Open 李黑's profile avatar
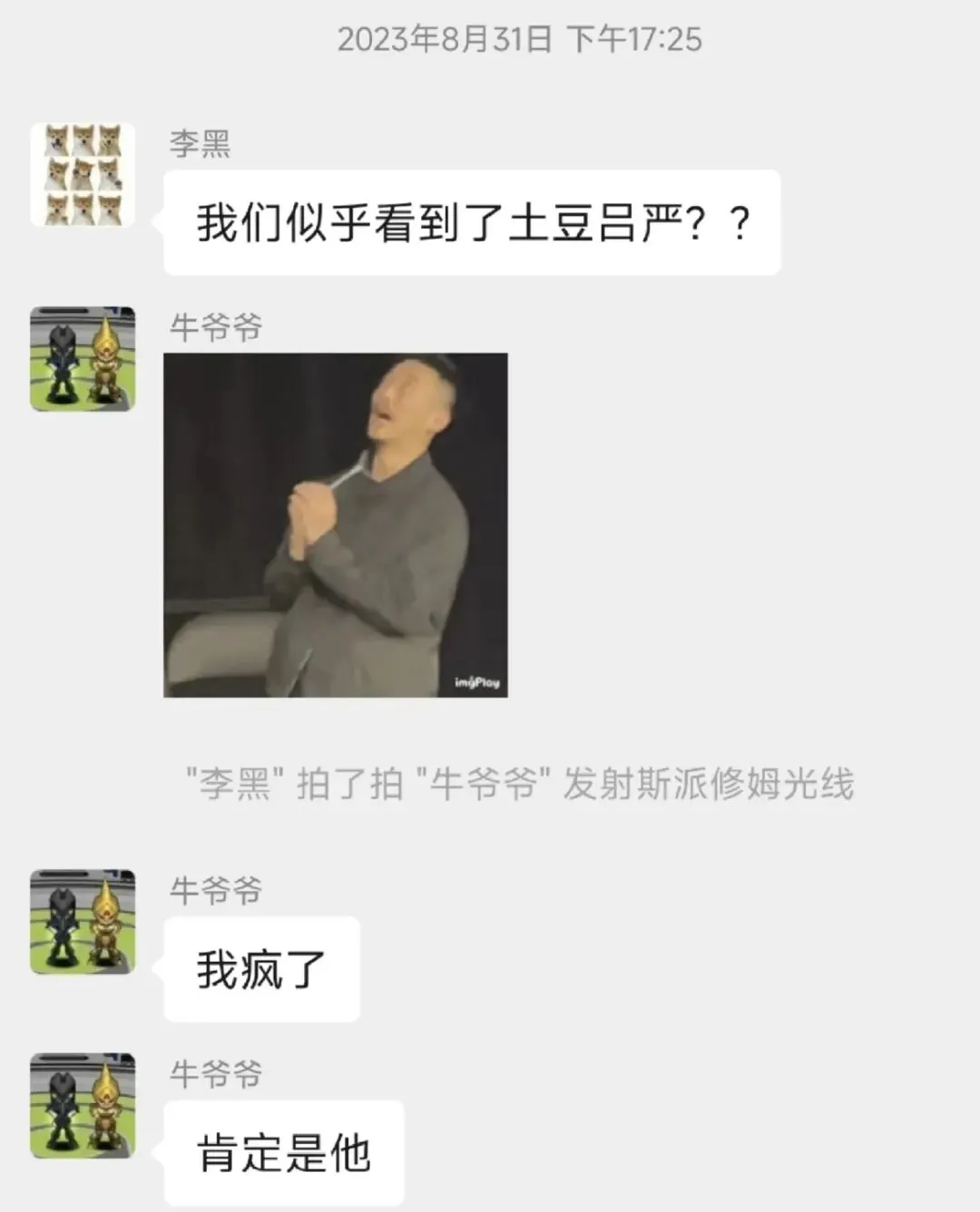The width and height of the screenshot is (980, 1212). coord(83,175)
